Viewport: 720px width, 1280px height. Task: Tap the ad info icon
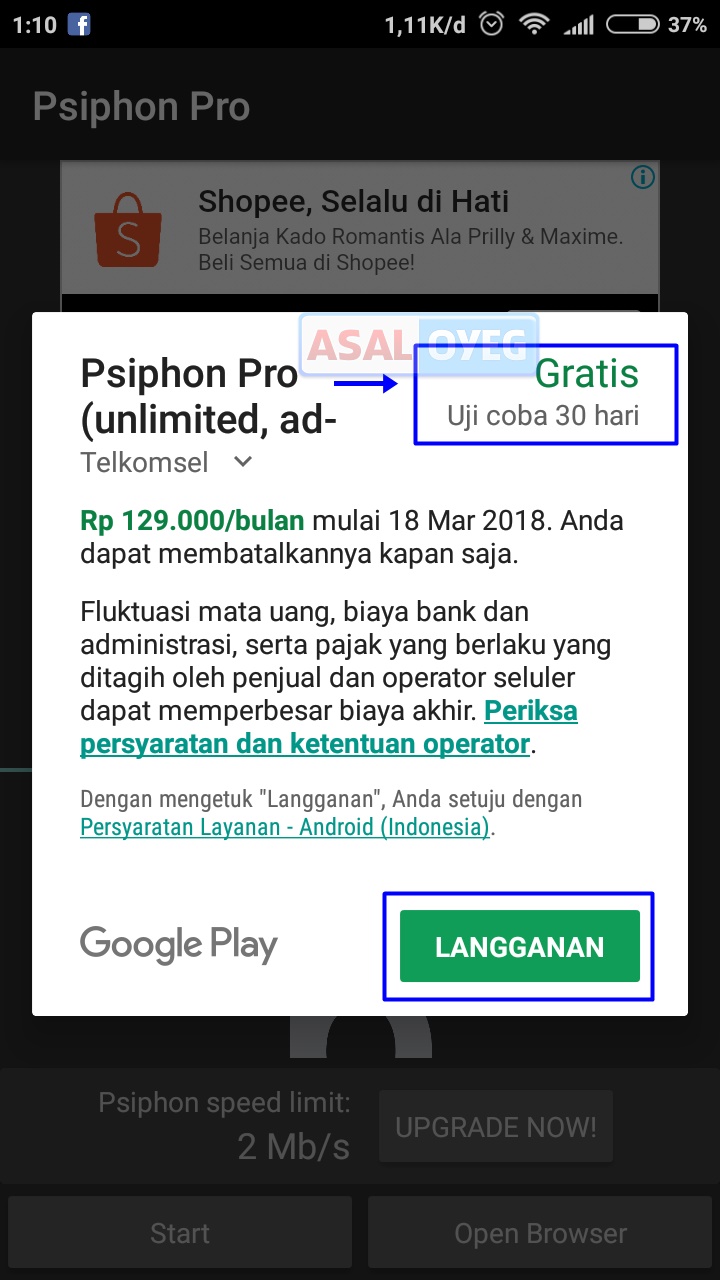(642, 178)
